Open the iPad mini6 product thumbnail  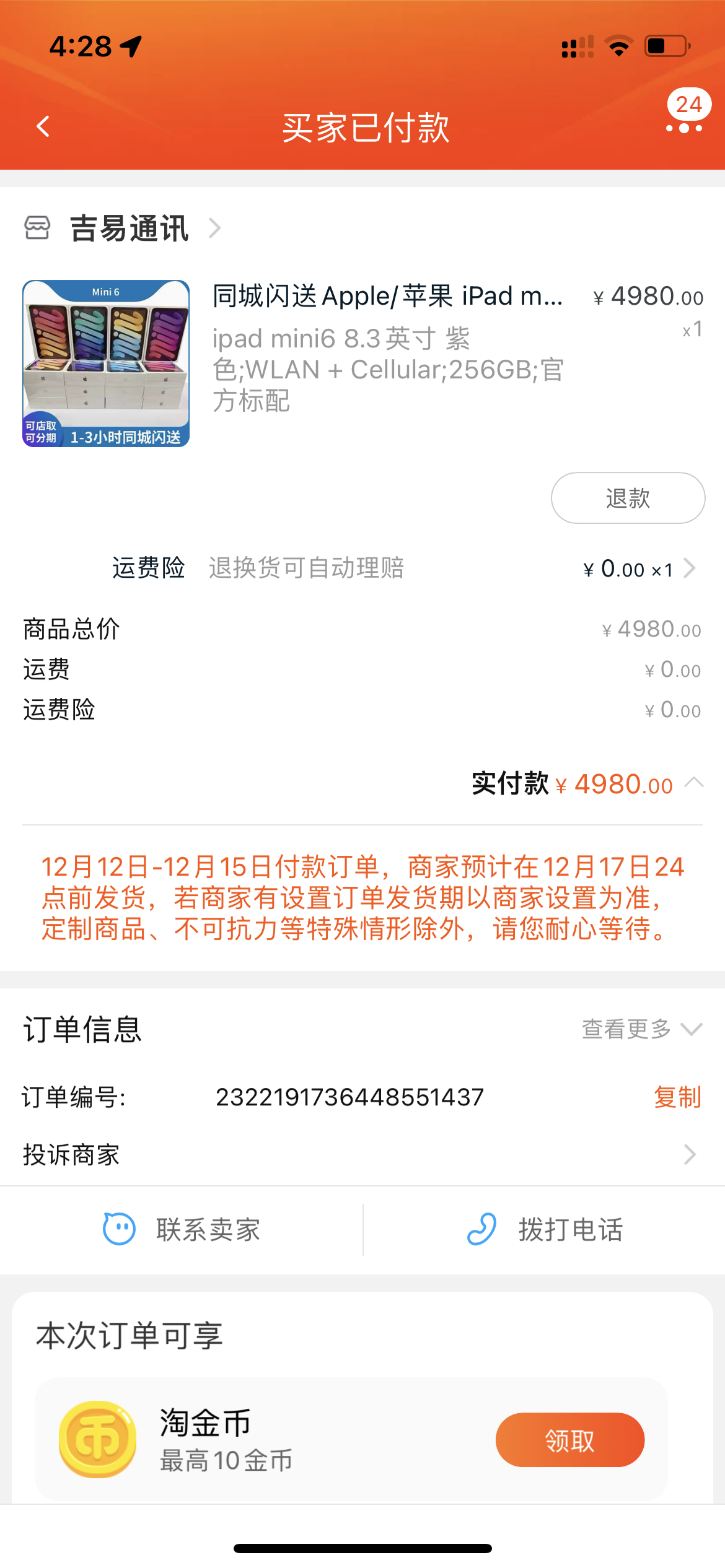click(x=106, y=364)
